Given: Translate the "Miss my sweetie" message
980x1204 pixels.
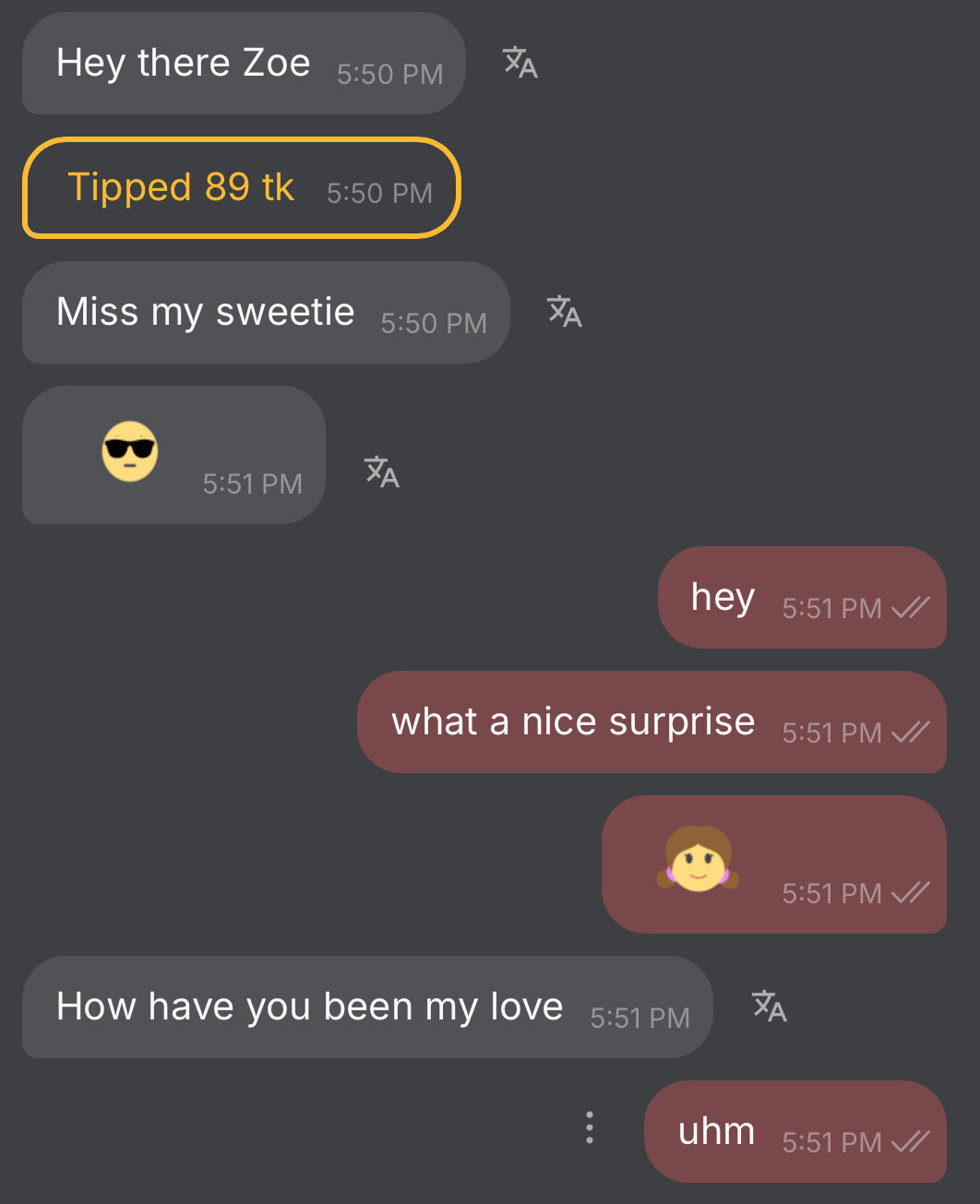Looking at the screenshot, I should [x=565, y=312].
